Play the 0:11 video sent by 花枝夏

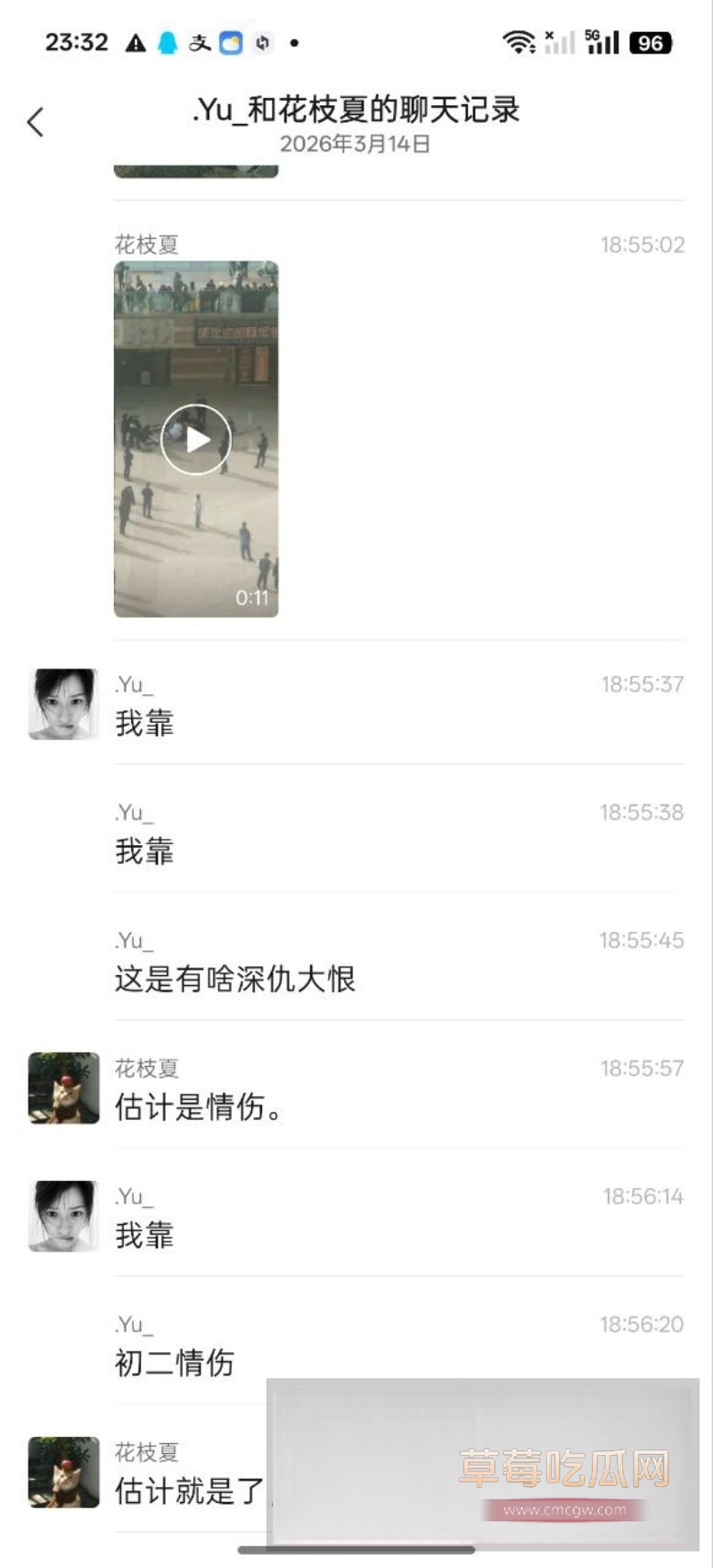tap(196, 439)
